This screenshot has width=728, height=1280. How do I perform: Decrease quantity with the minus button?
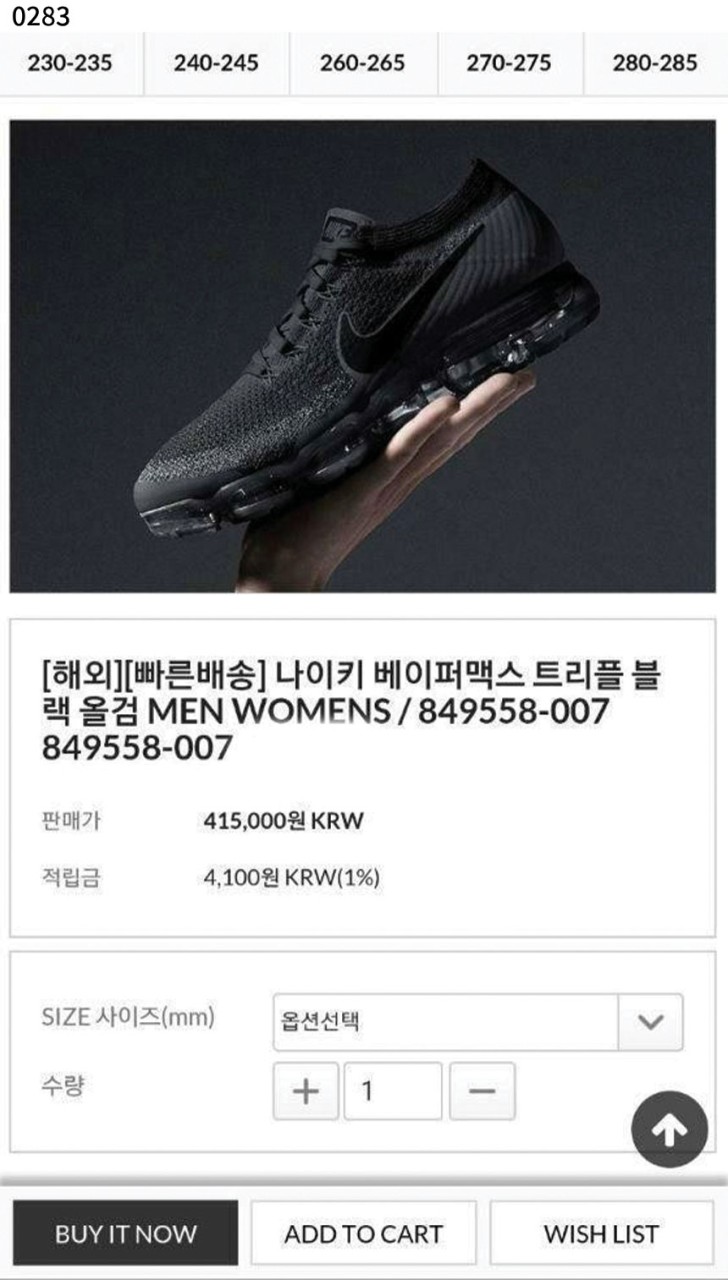(x=482, y=1091)
